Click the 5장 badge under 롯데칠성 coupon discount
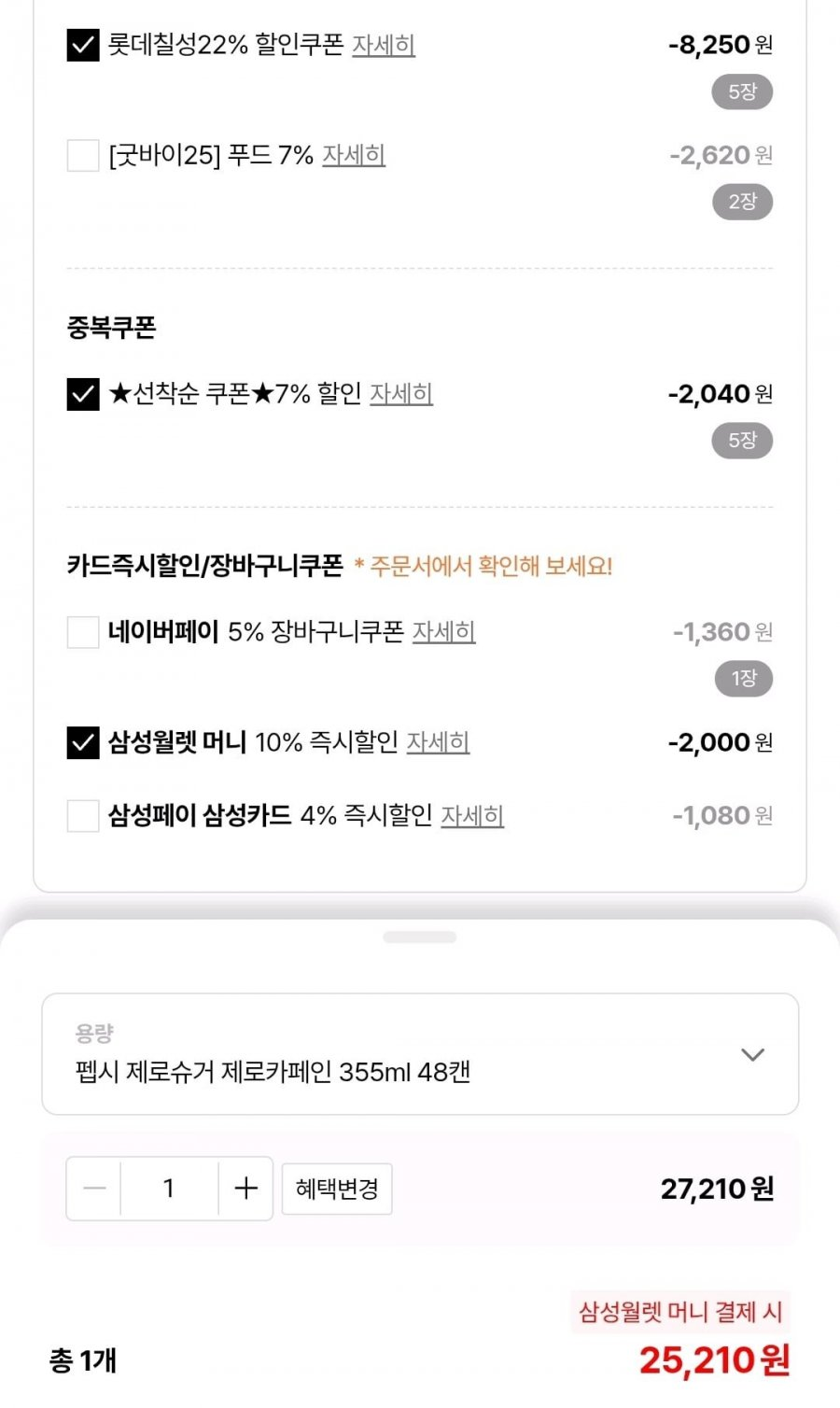 click(741, 91)
